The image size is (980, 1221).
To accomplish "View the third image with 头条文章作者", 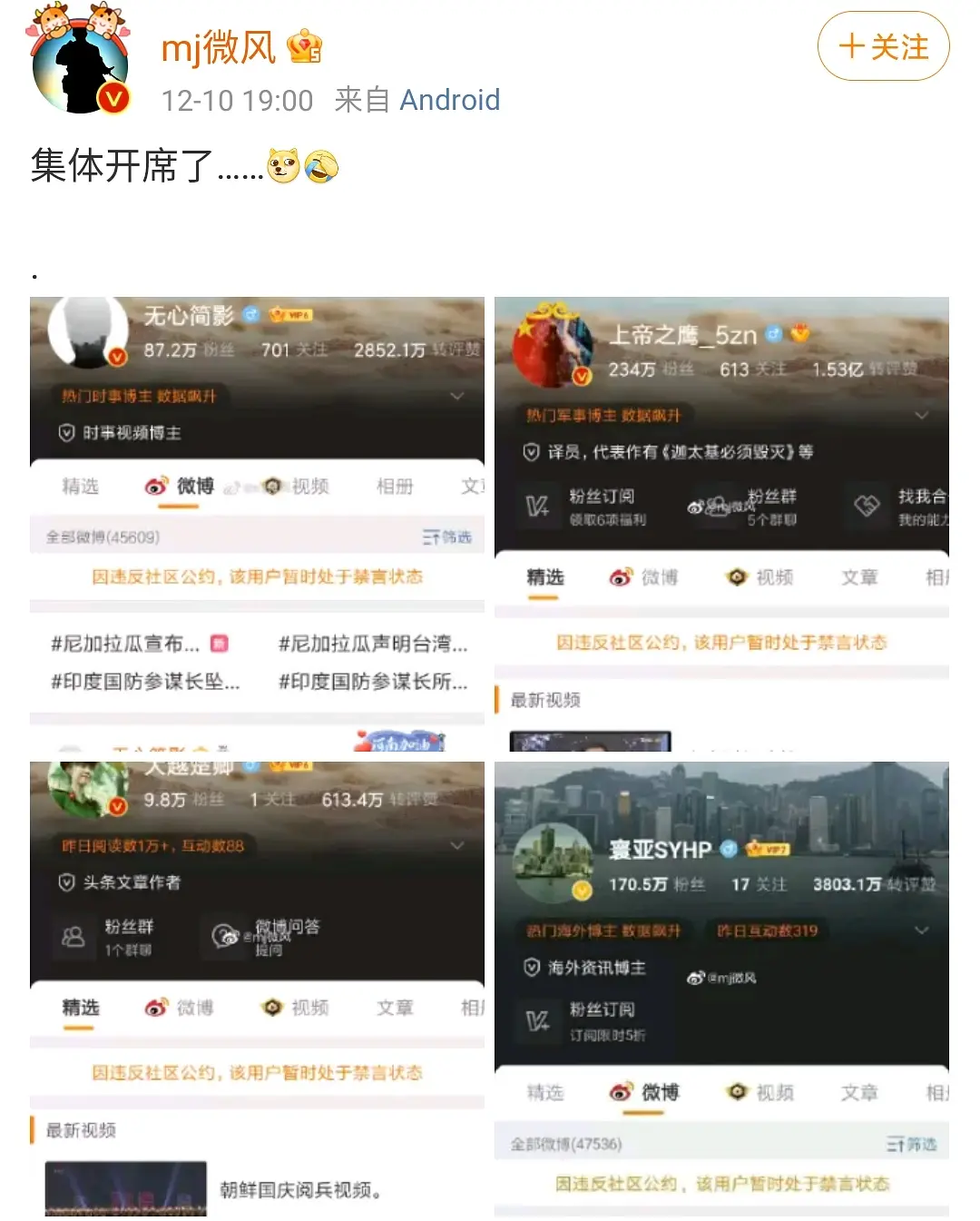I will tap(257, 988).
